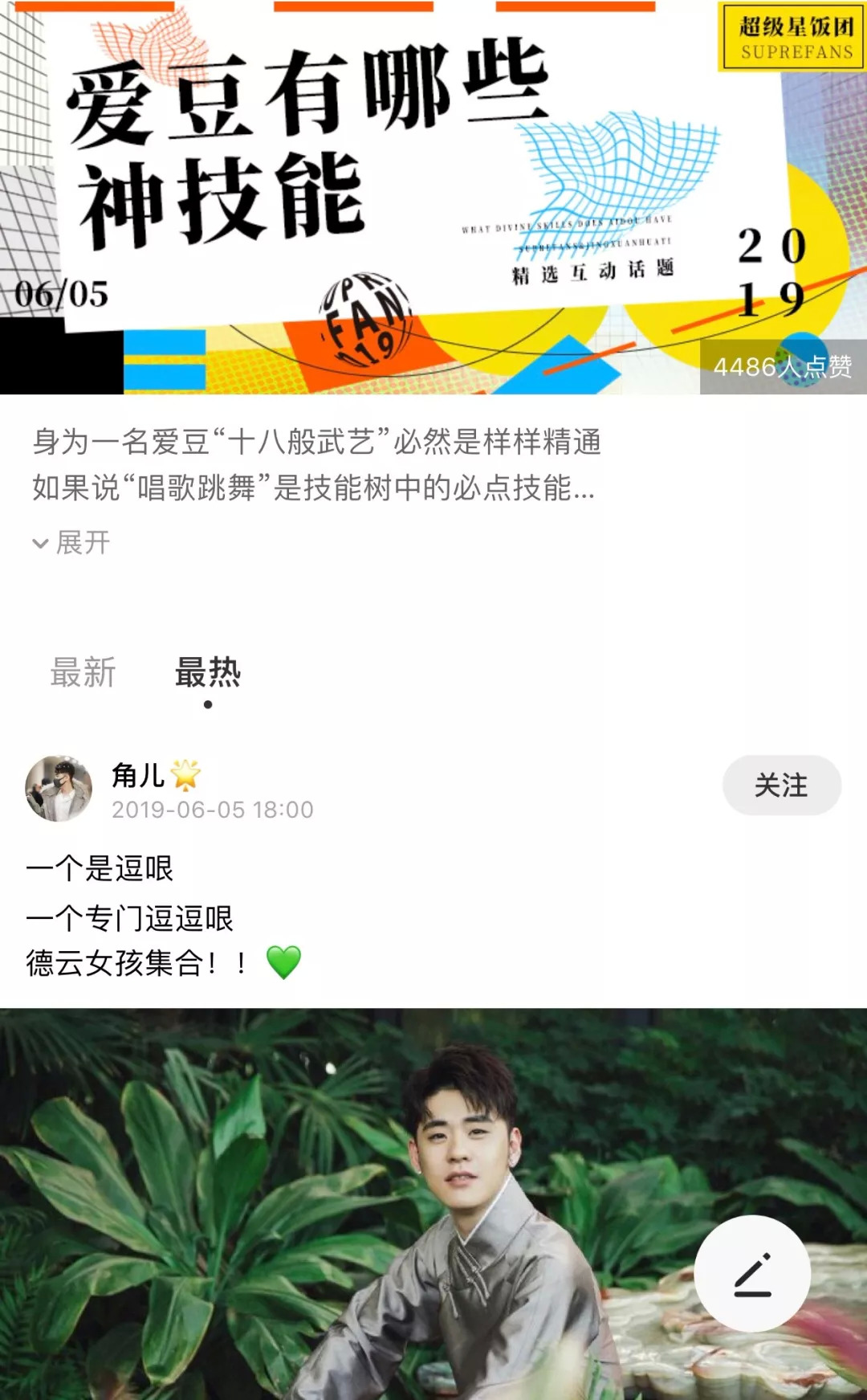Open 角儿's profile avatar
The width and height of the screenshot is (867, 1400).
coord(59,788)
